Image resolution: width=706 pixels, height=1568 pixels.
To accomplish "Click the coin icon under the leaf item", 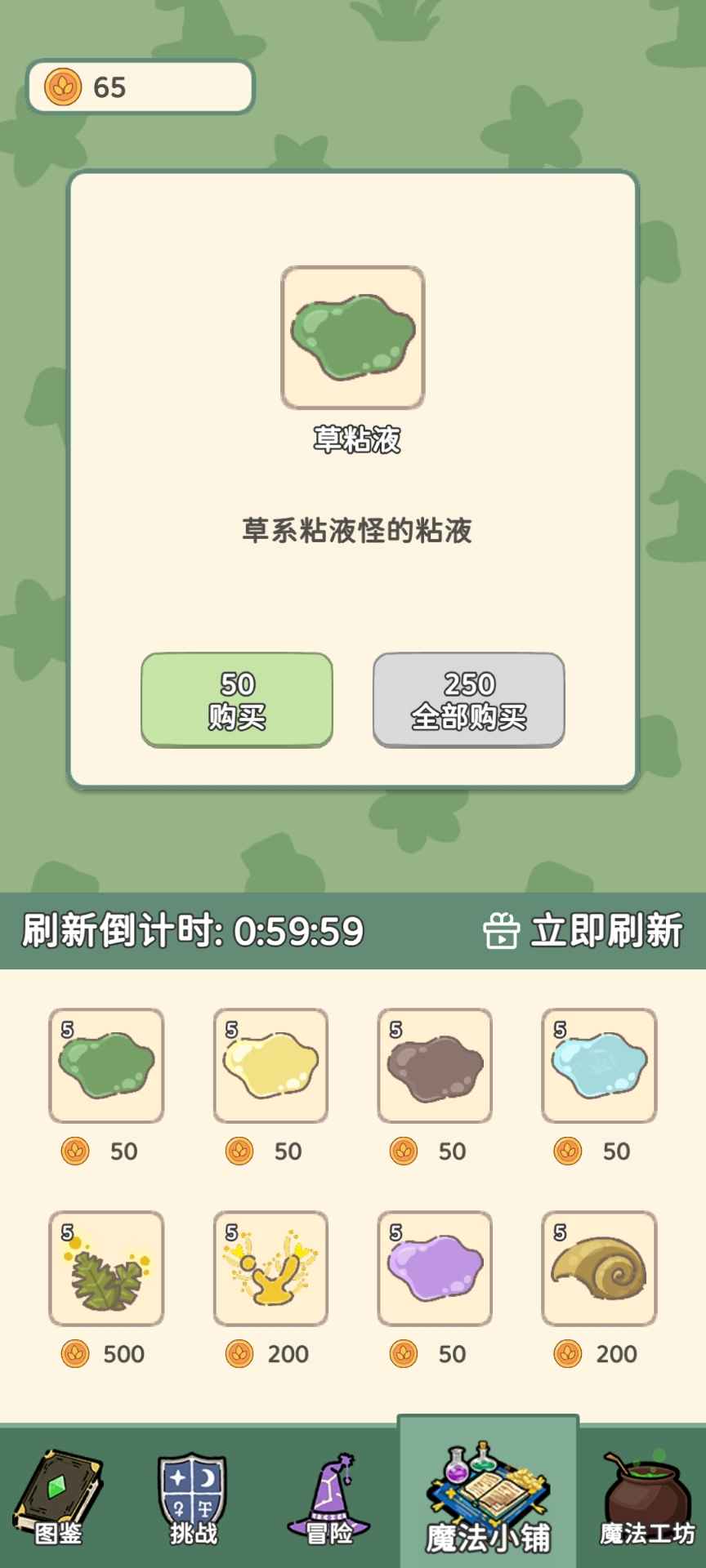I will pos(76,1354).
